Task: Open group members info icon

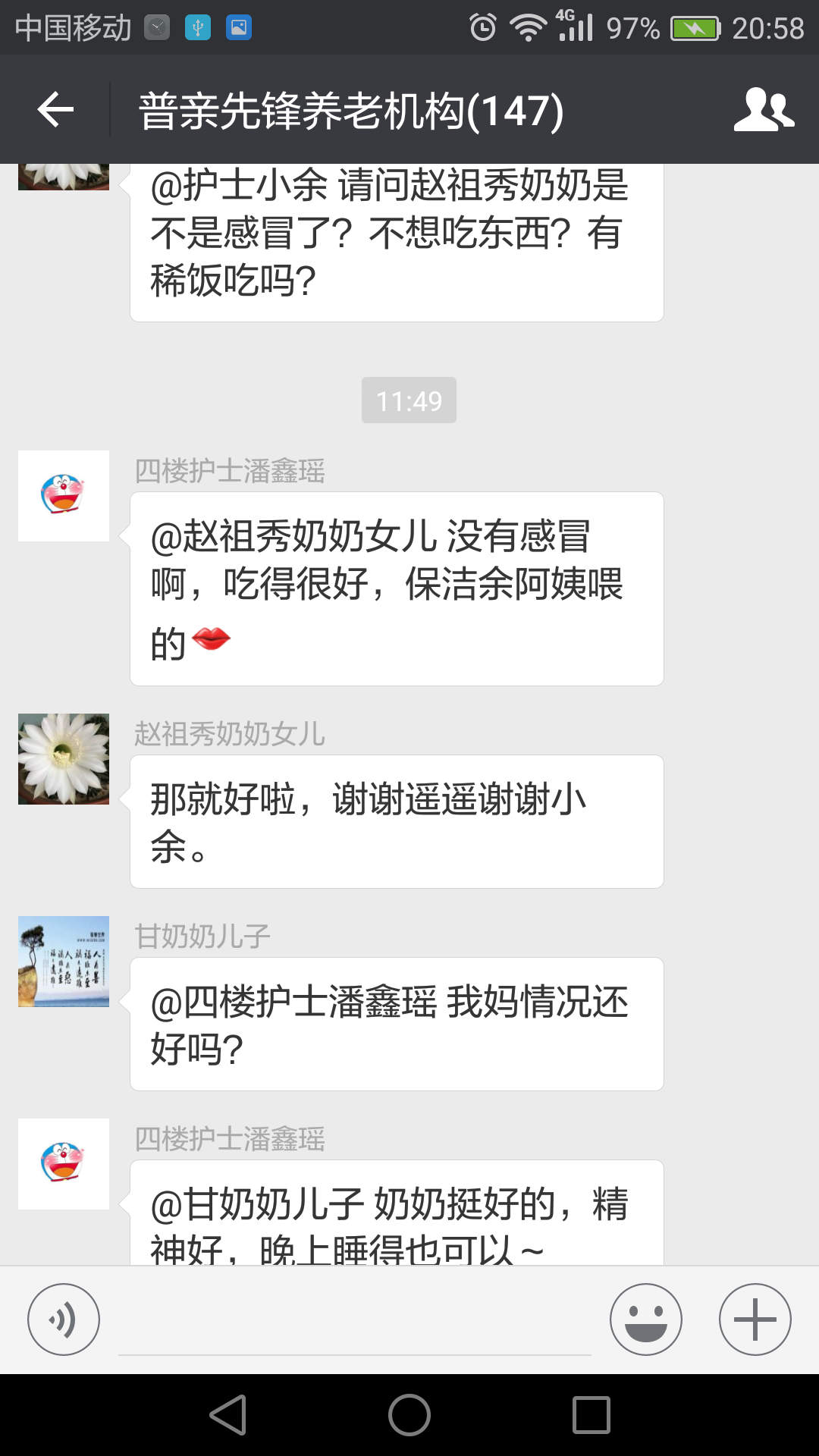Action: point(763,110)
